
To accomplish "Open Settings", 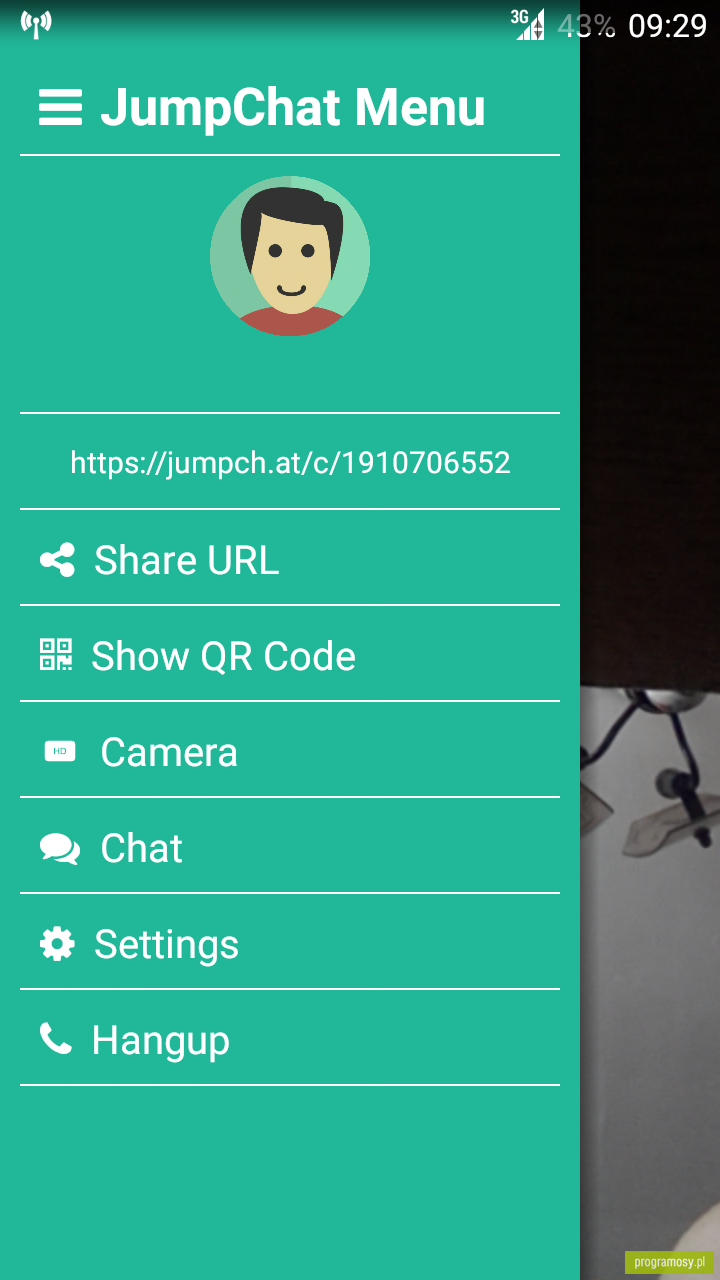I will [290, 942].
